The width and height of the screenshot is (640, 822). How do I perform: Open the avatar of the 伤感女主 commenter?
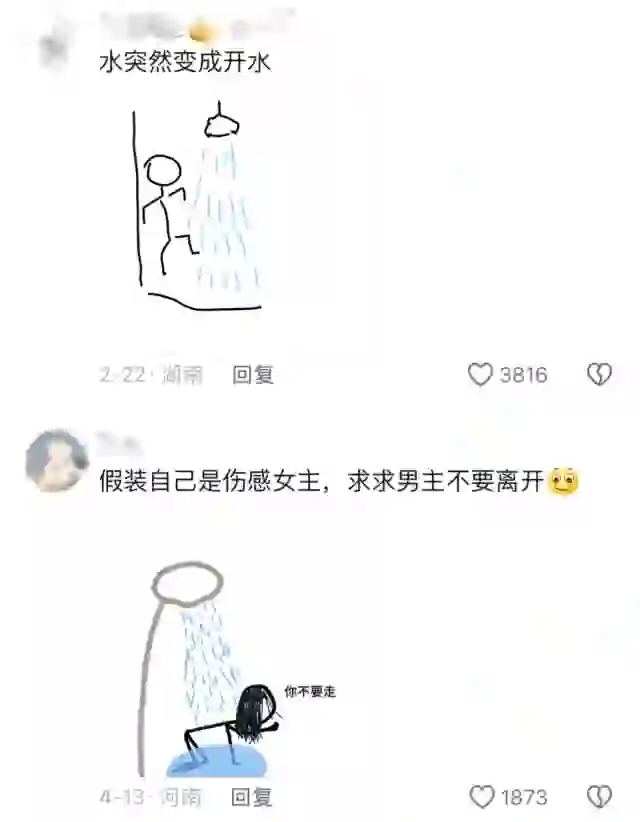(x=56, y=461)
